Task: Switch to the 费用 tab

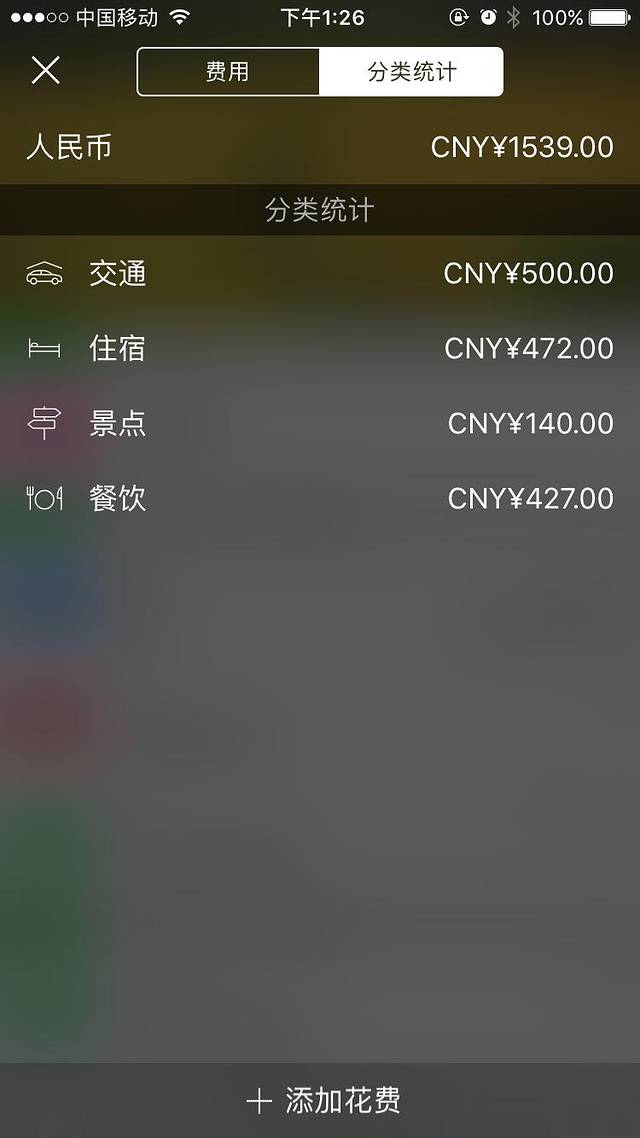Action: [228, 72]
